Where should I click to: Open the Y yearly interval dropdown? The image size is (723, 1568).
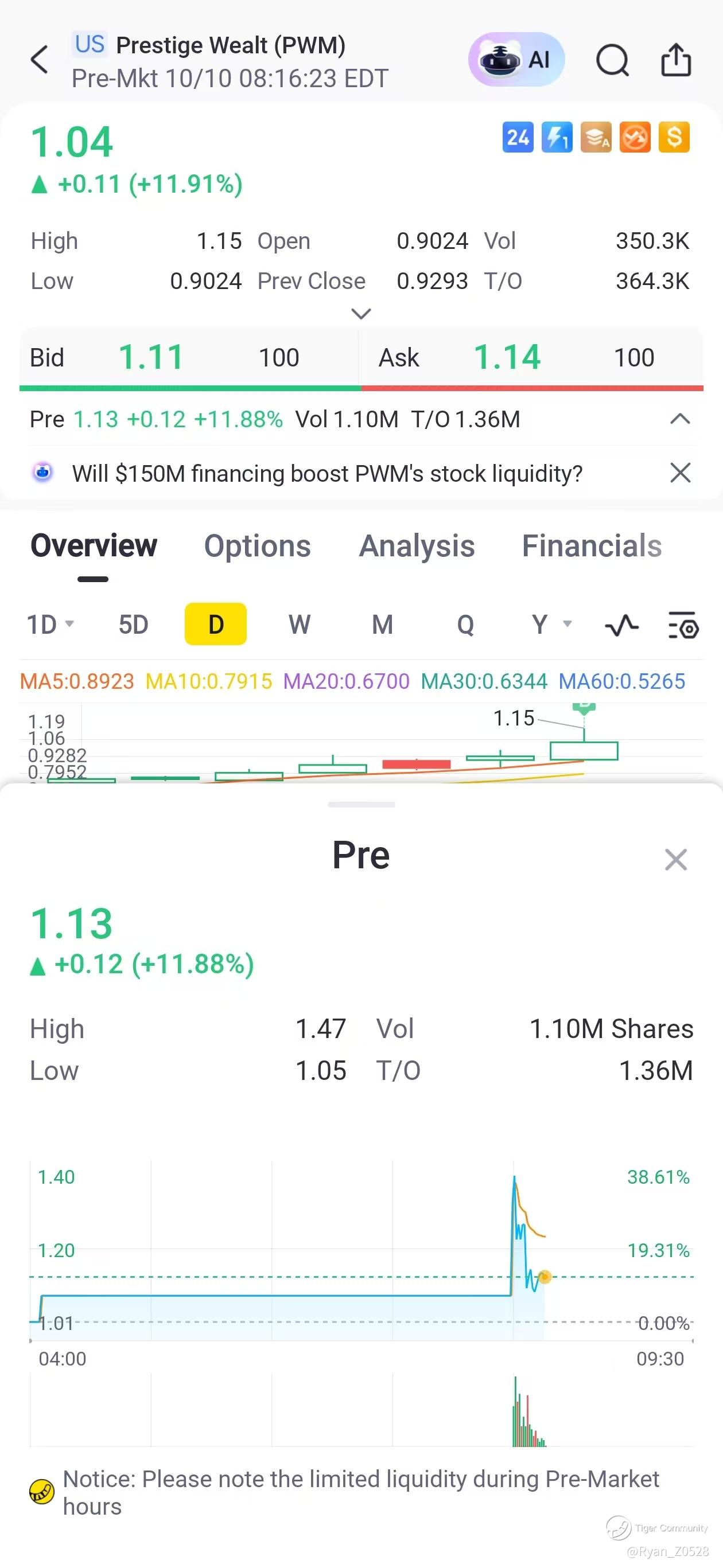point(551,625)
